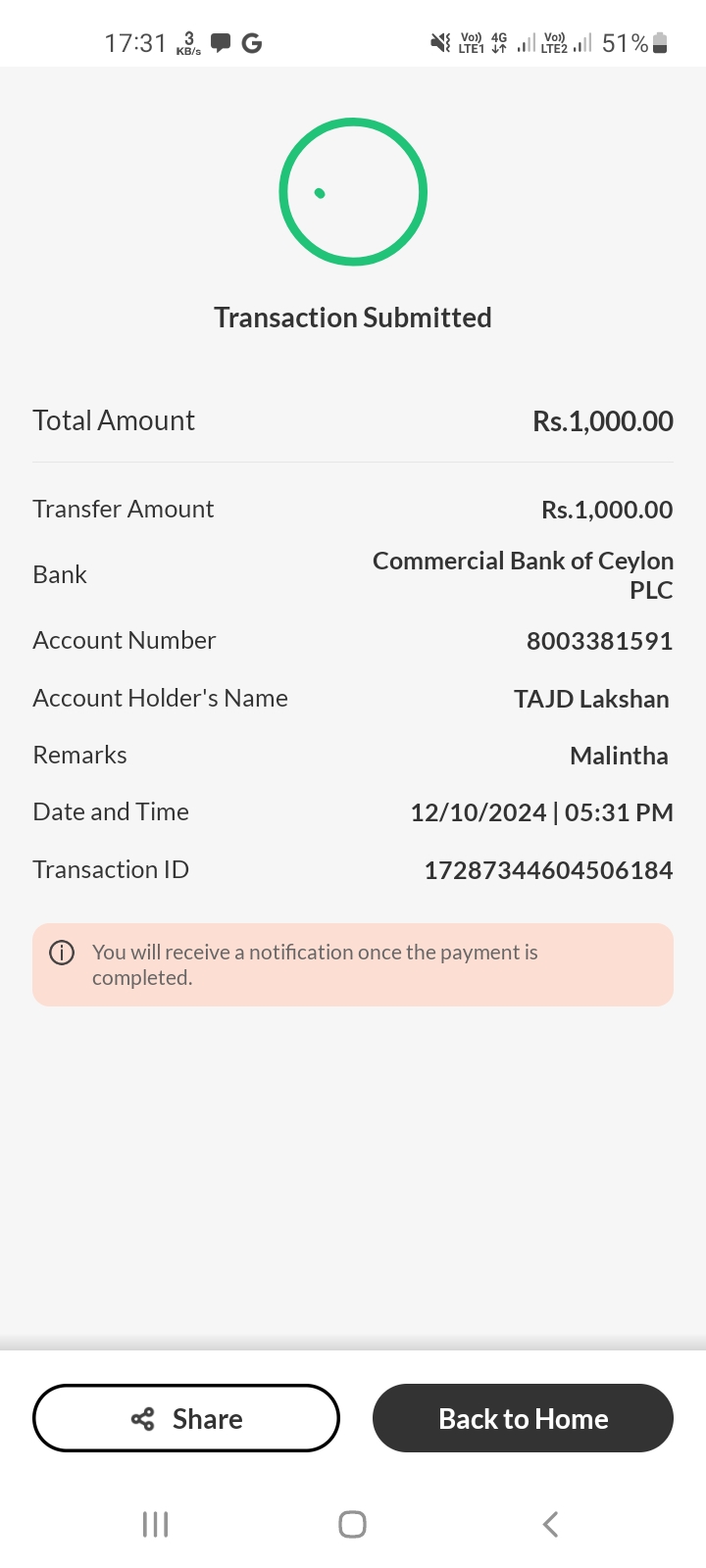Share the transaction receipt
The width and height of the screenshot is (706, 1568).
186,1418
